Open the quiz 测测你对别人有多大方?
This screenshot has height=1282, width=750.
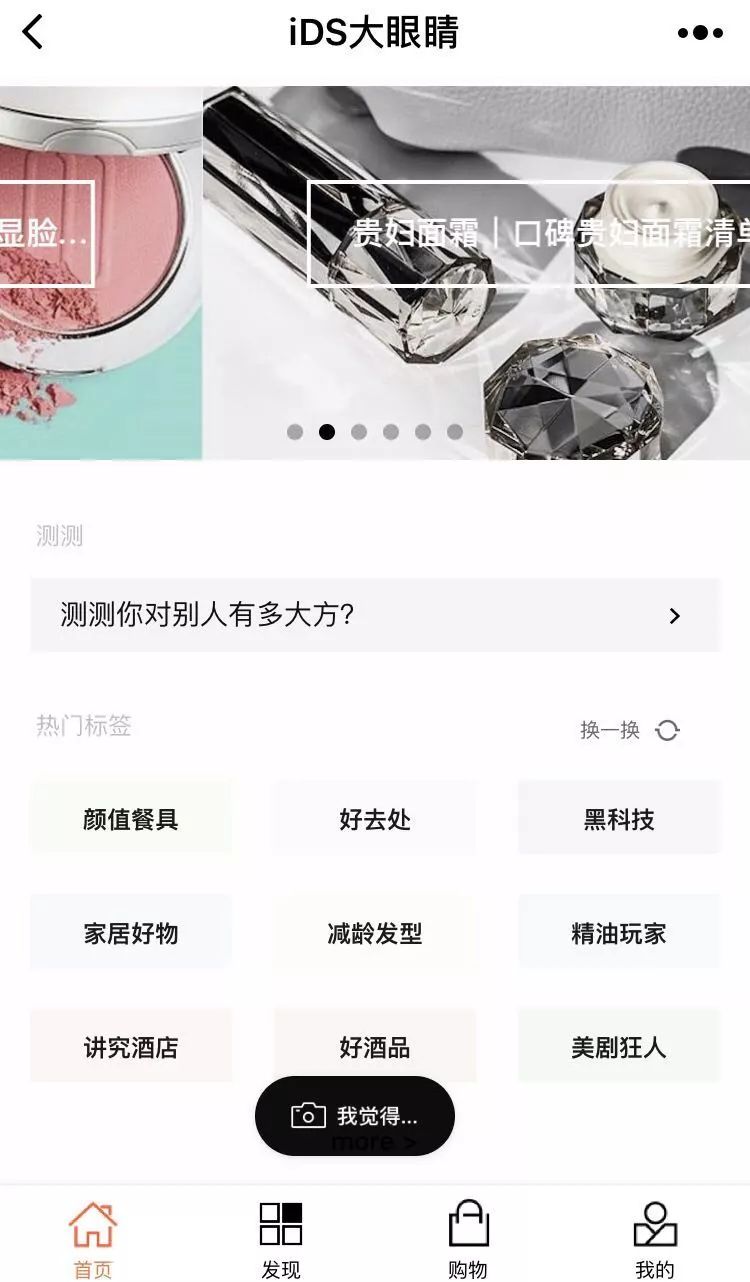pyautogui.click(x=375, y=615)
